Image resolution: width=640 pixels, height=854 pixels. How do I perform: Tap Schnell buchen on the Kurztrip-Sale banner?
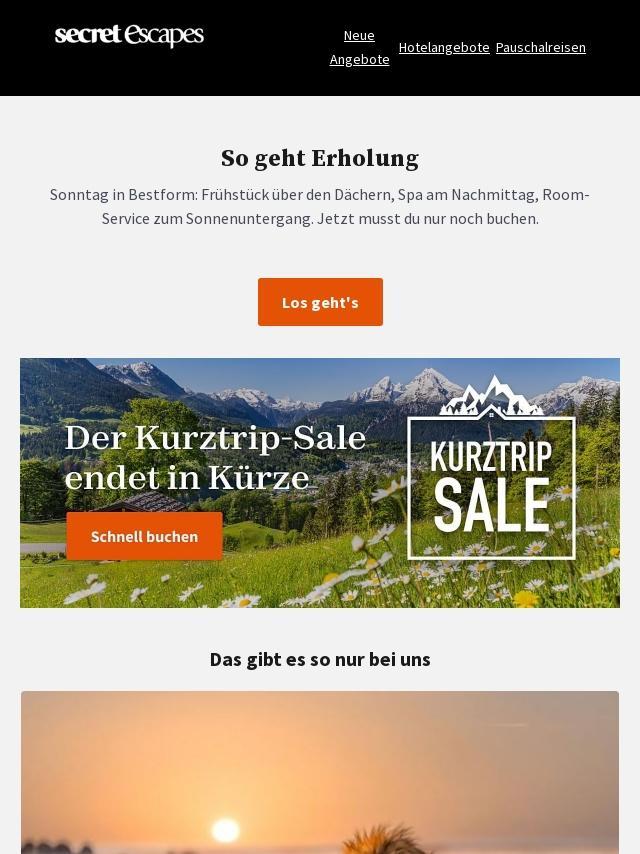(144, 536)
